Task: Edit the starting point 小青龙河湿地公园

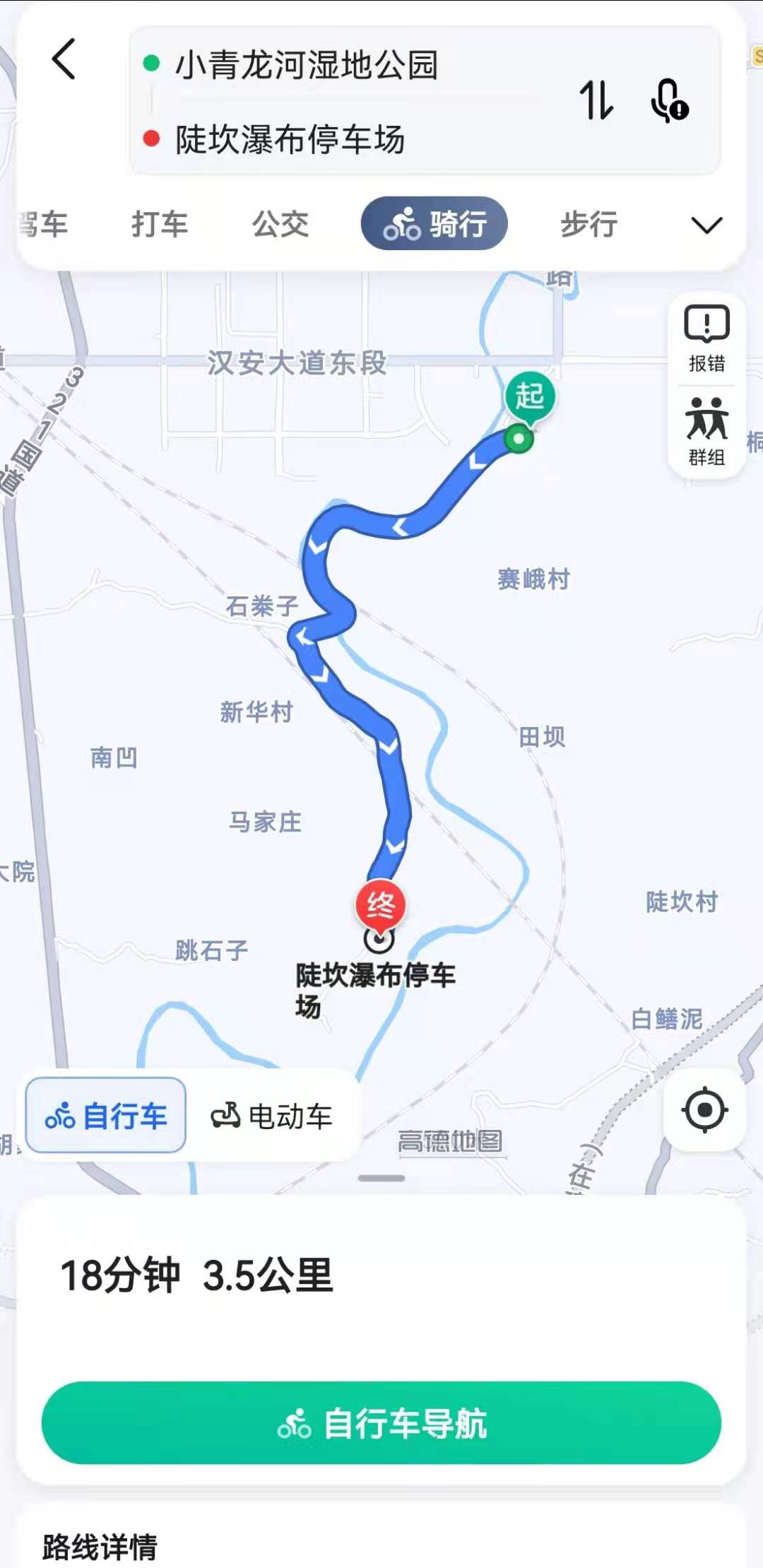Action: tap(306, 65)
